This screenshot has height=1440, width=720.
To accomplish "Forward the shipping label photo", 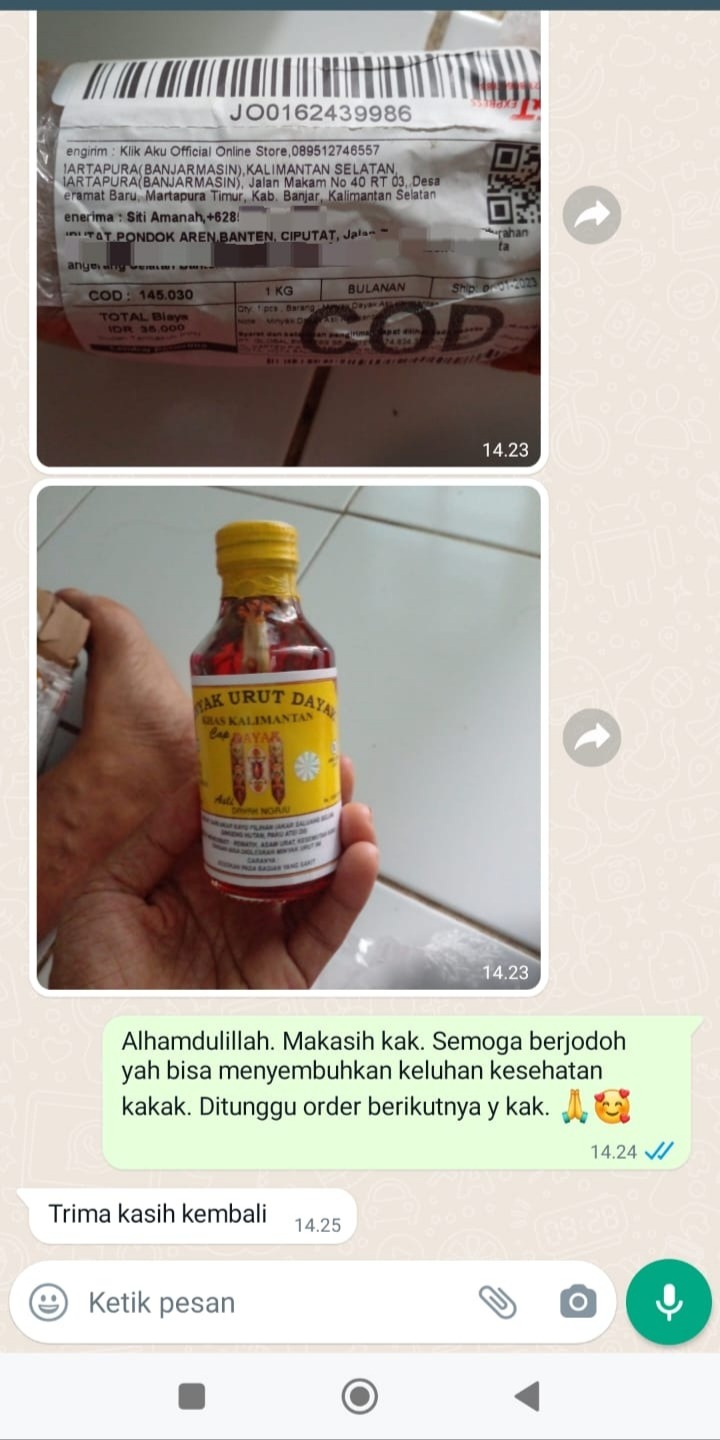I will (592, 215).
